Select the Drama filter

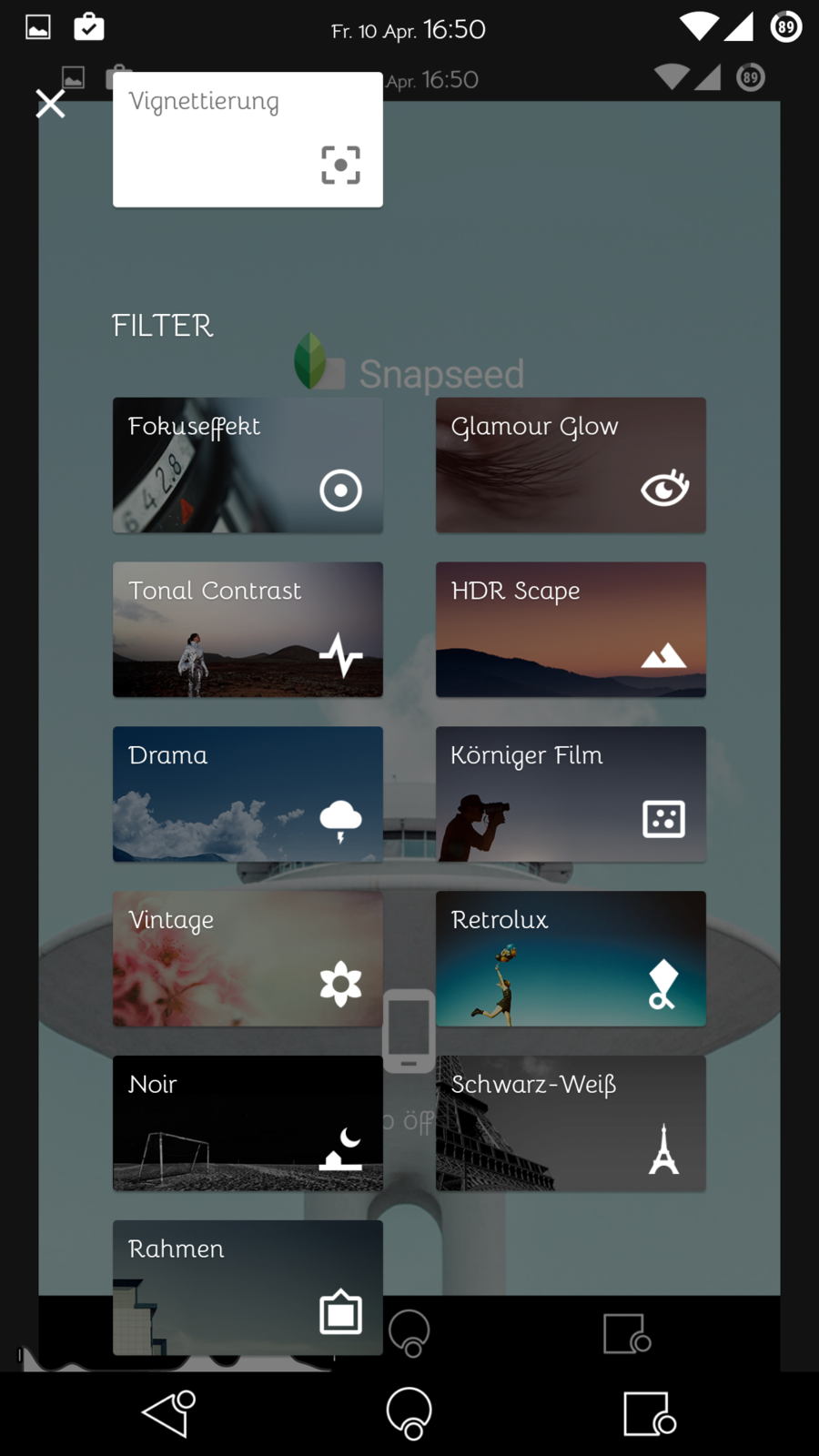point(248,794)
